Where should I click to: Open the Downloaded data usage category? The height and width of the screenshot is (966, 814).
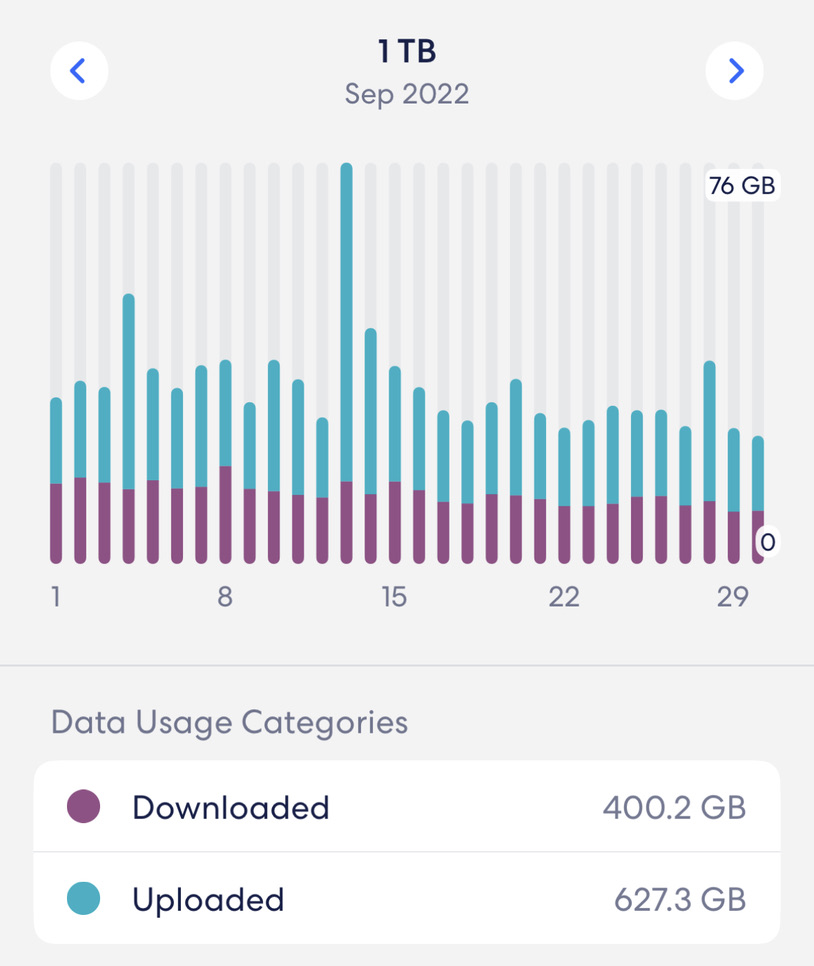(406, 807)
